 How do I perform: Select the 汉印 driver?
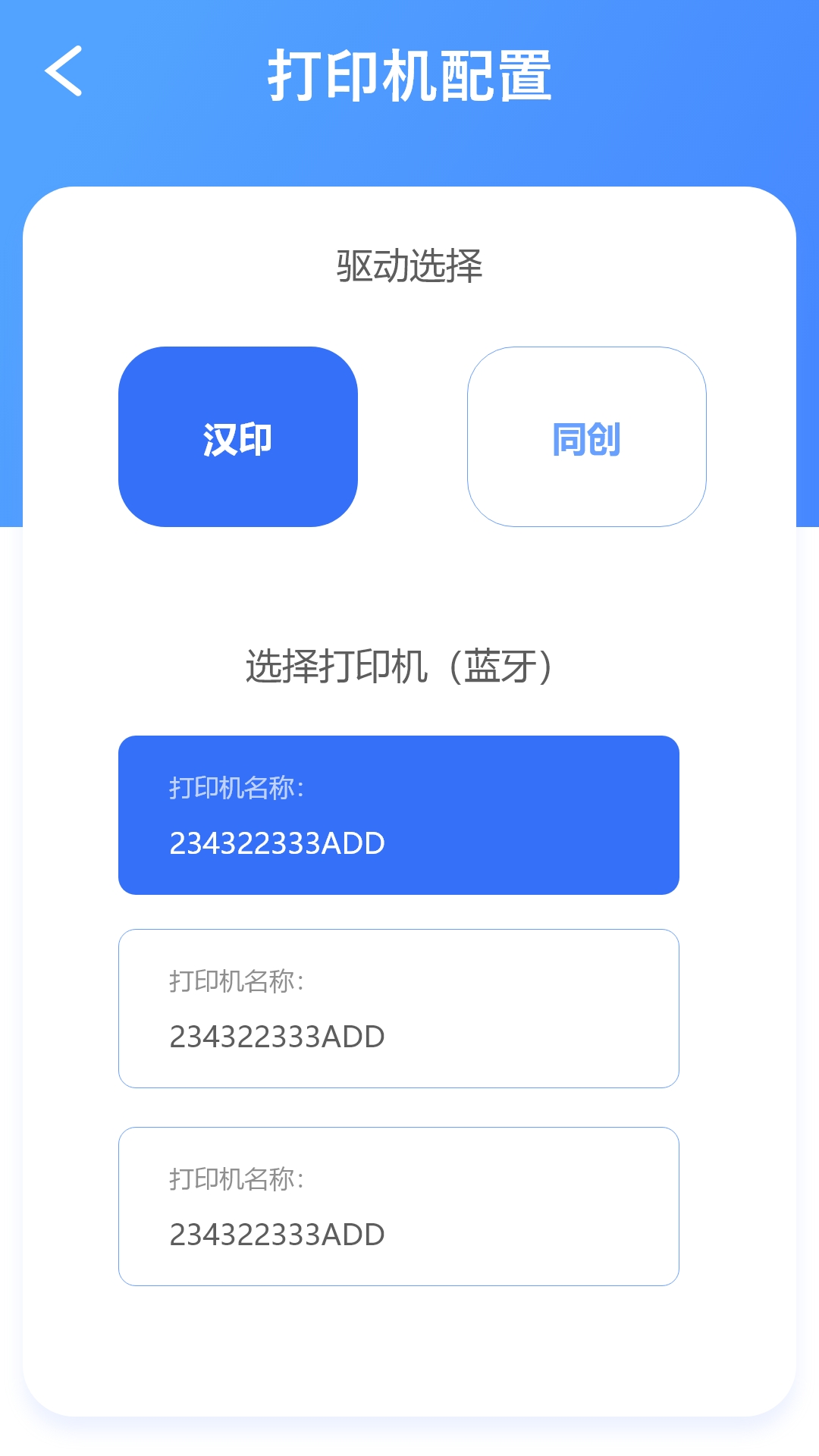click(x=238, y=437)
